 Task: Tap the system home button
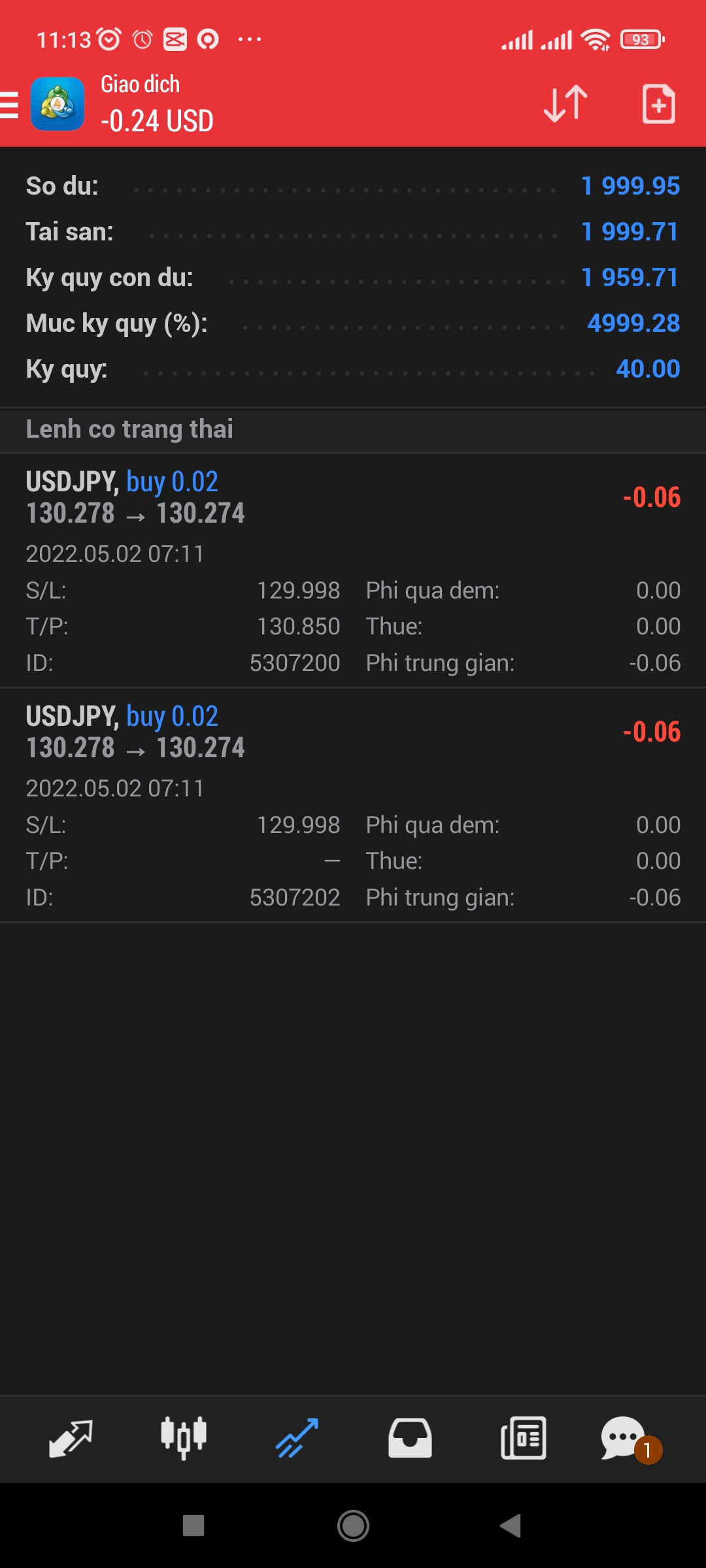pos(353,1526)
